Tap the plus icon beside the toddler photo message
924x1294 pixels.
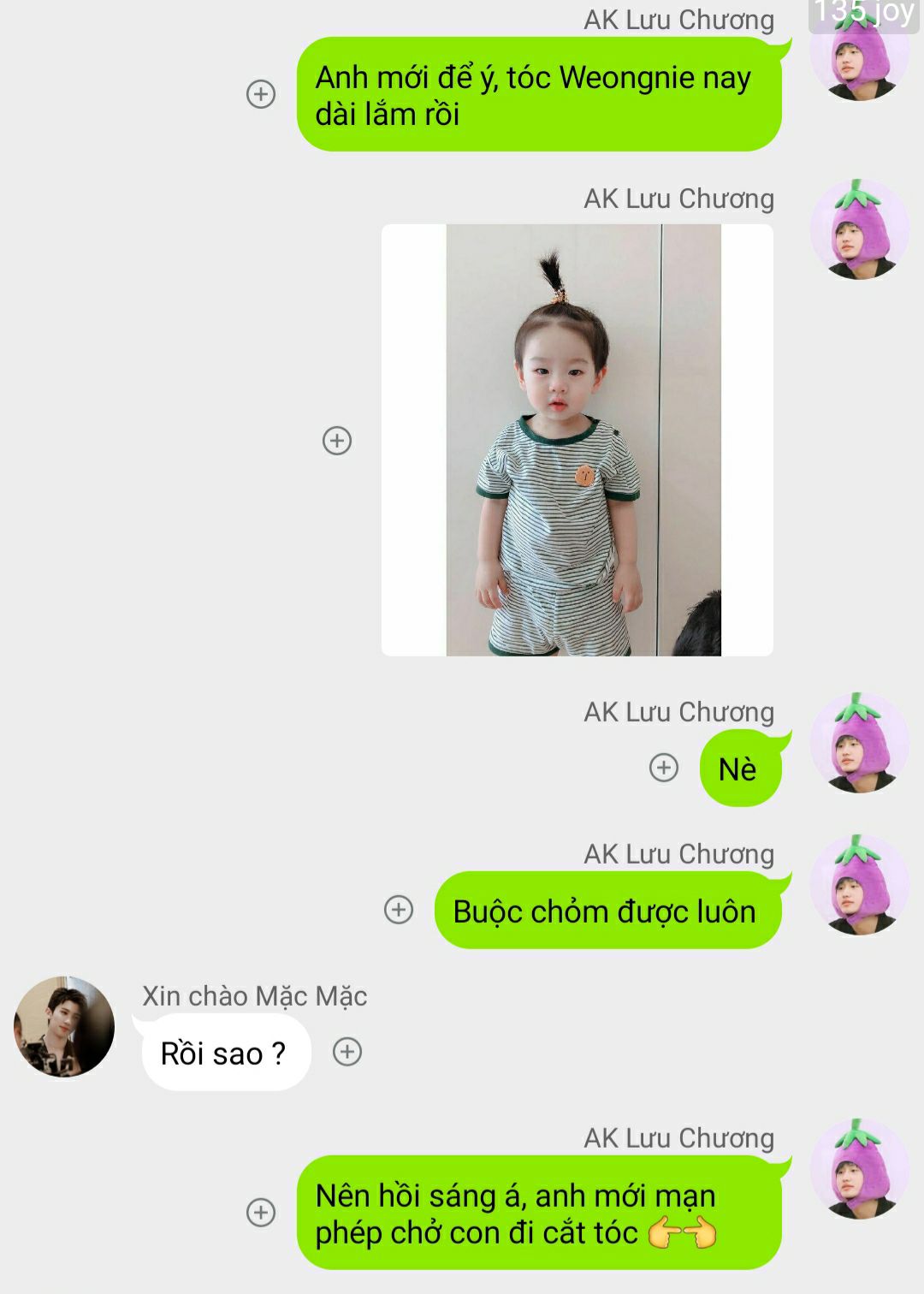point(337,441)
